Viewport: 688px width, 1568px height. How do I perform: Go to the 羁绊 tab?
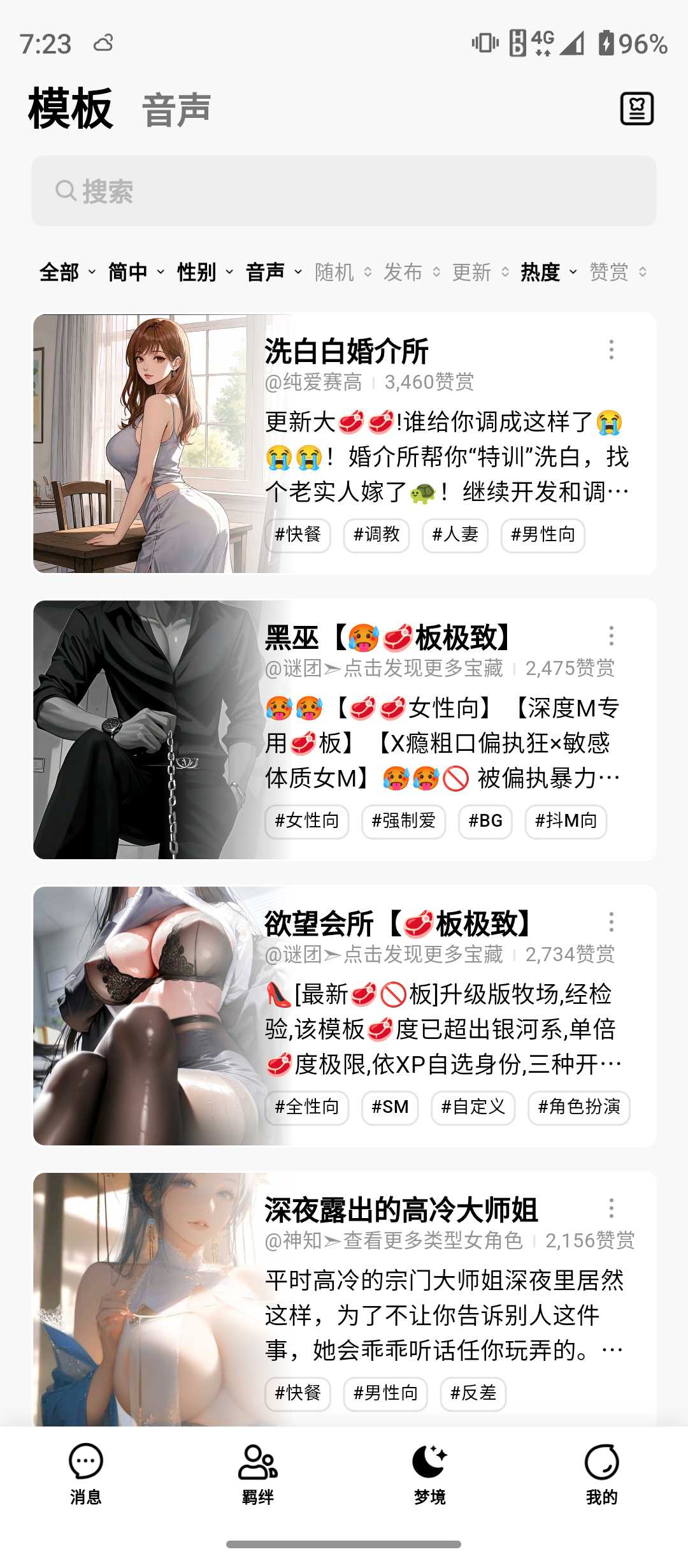point(258,1474)
